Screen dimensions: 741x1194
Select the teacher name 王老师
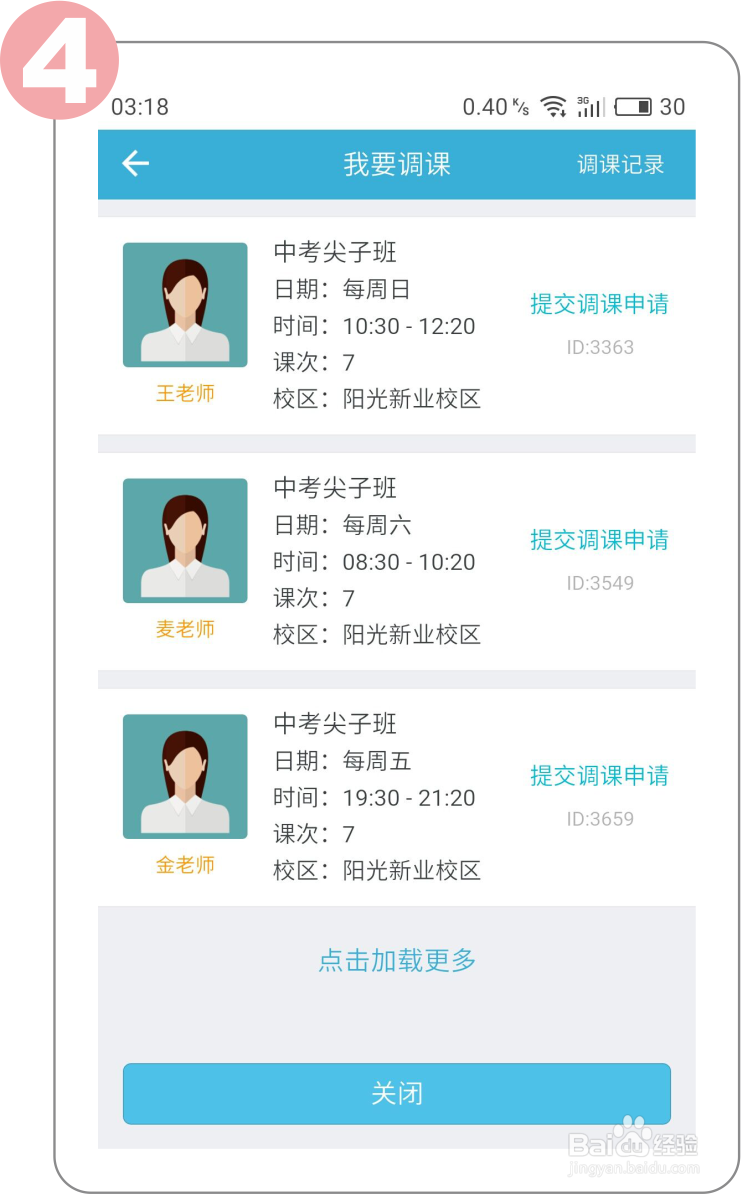tap(185, 393)
